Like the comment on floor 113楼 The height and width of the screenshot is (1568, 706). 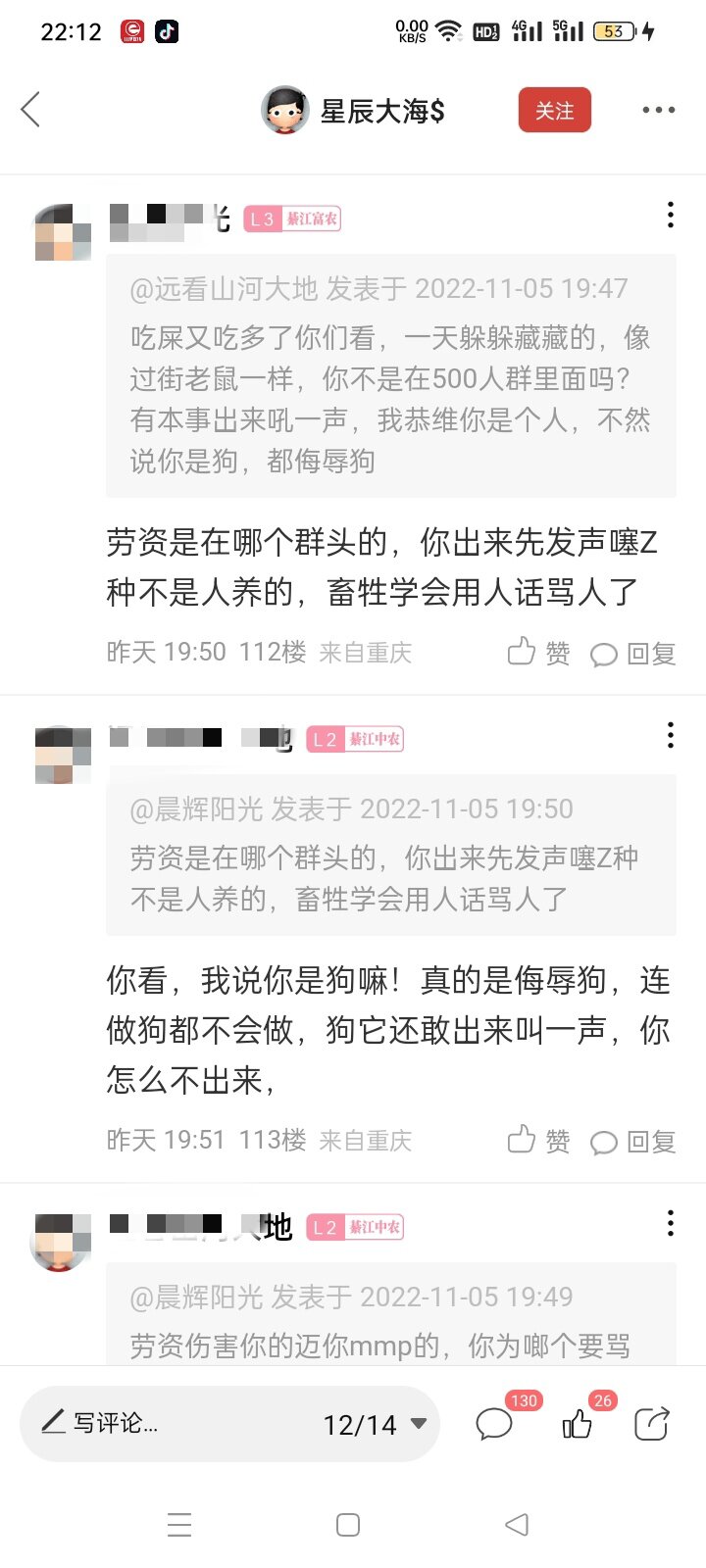tap(538, 1141)
